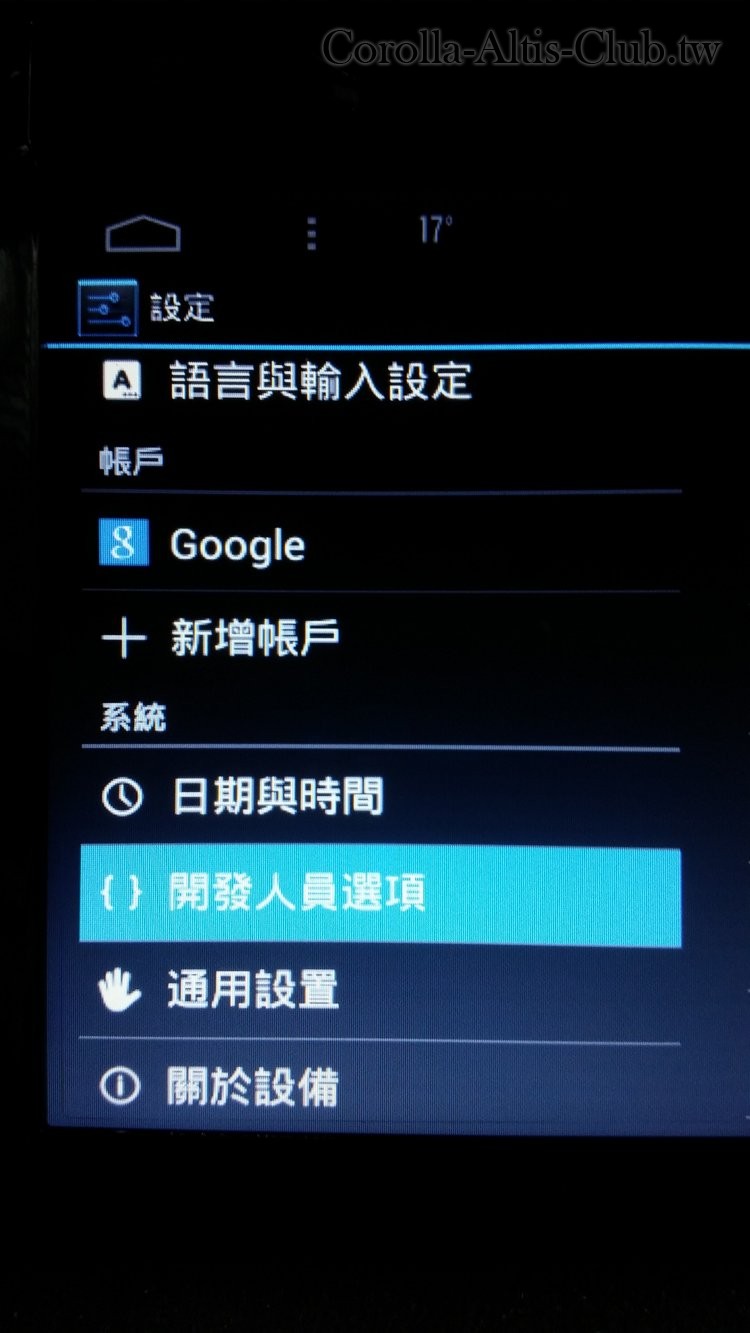The width and height of the screenshot is (750, 1333).
Task: Go to the home screen via the home icon
Action: coord(143,234)
